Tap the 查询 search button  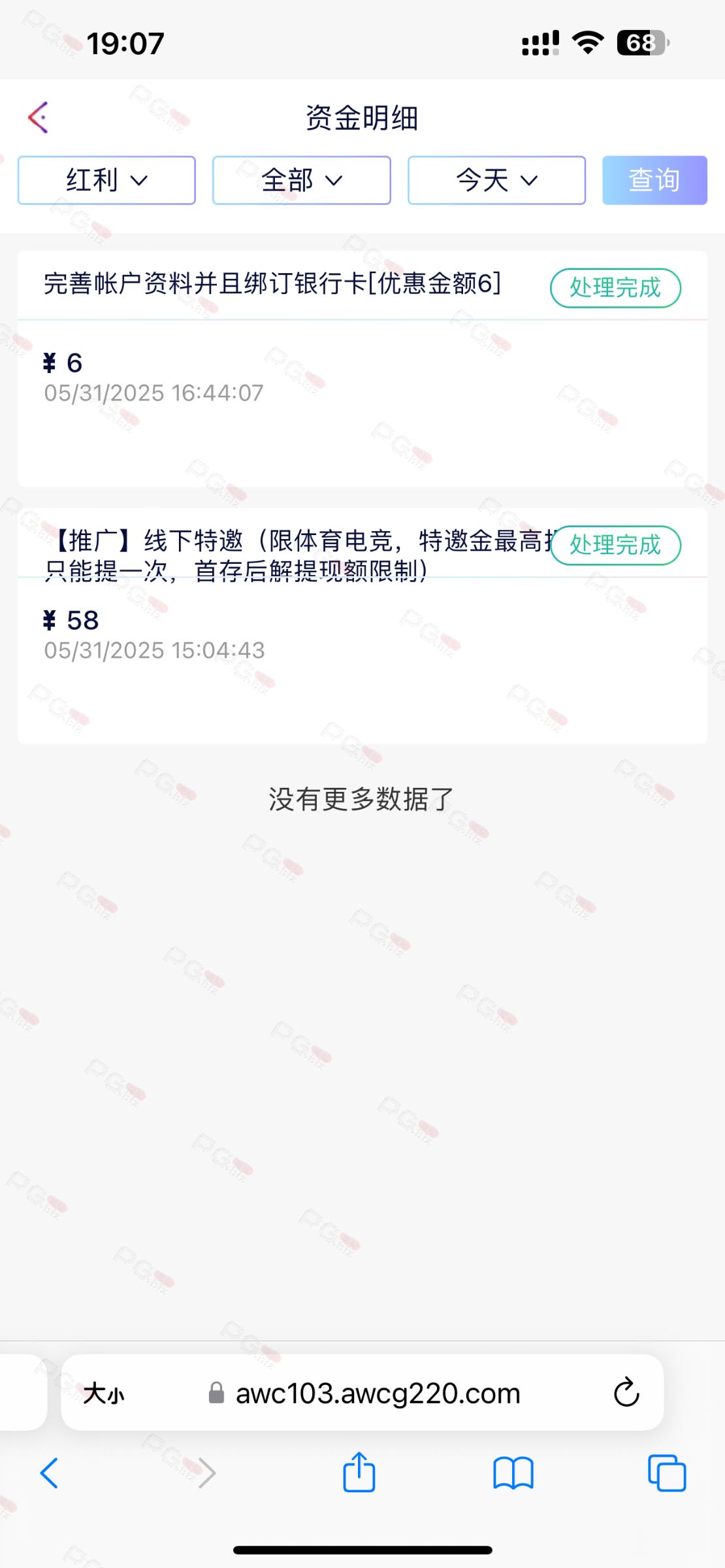(654, 180)
